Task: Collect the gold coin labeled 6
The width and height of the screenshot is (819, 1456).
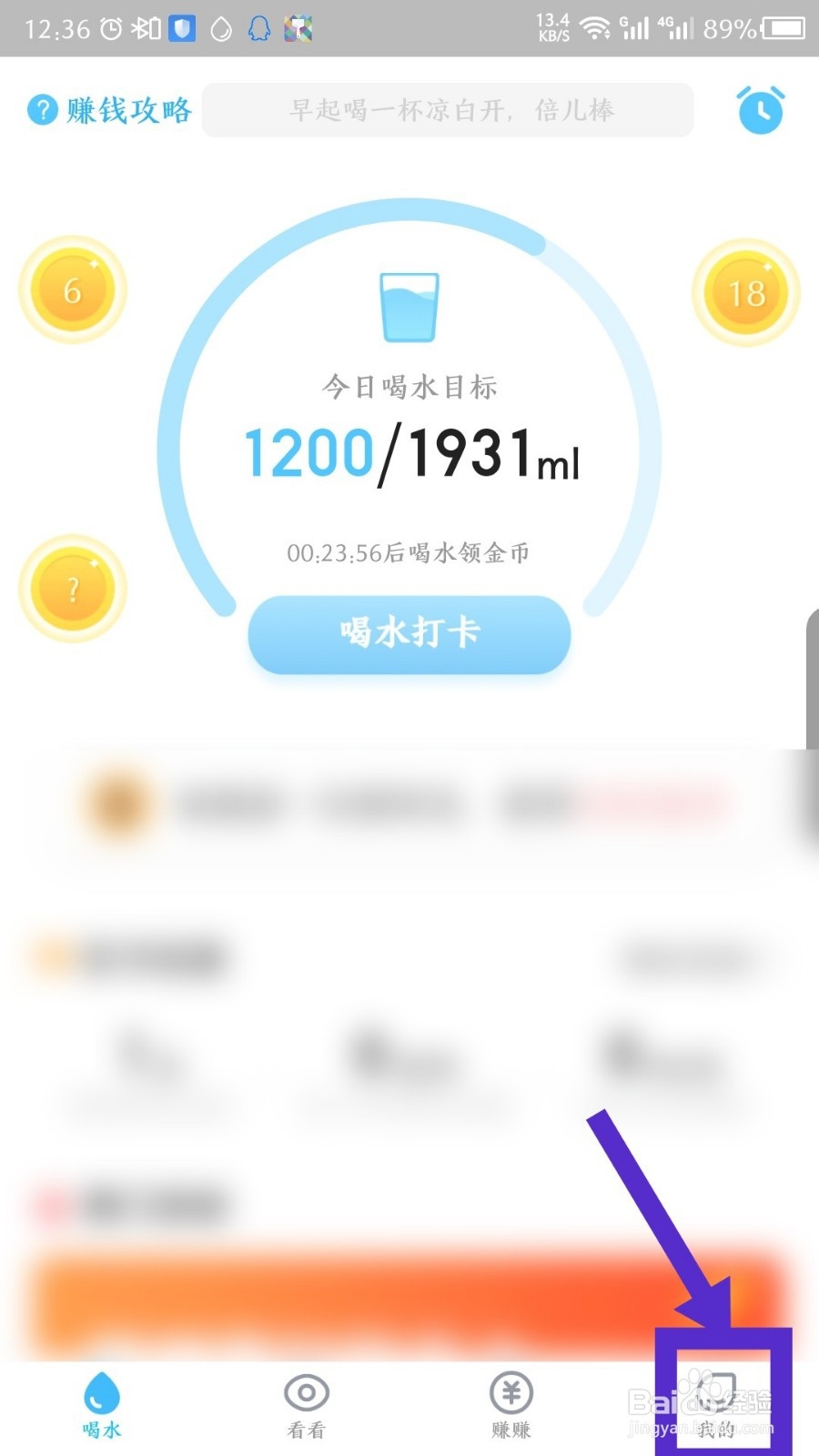Action: 72,291
